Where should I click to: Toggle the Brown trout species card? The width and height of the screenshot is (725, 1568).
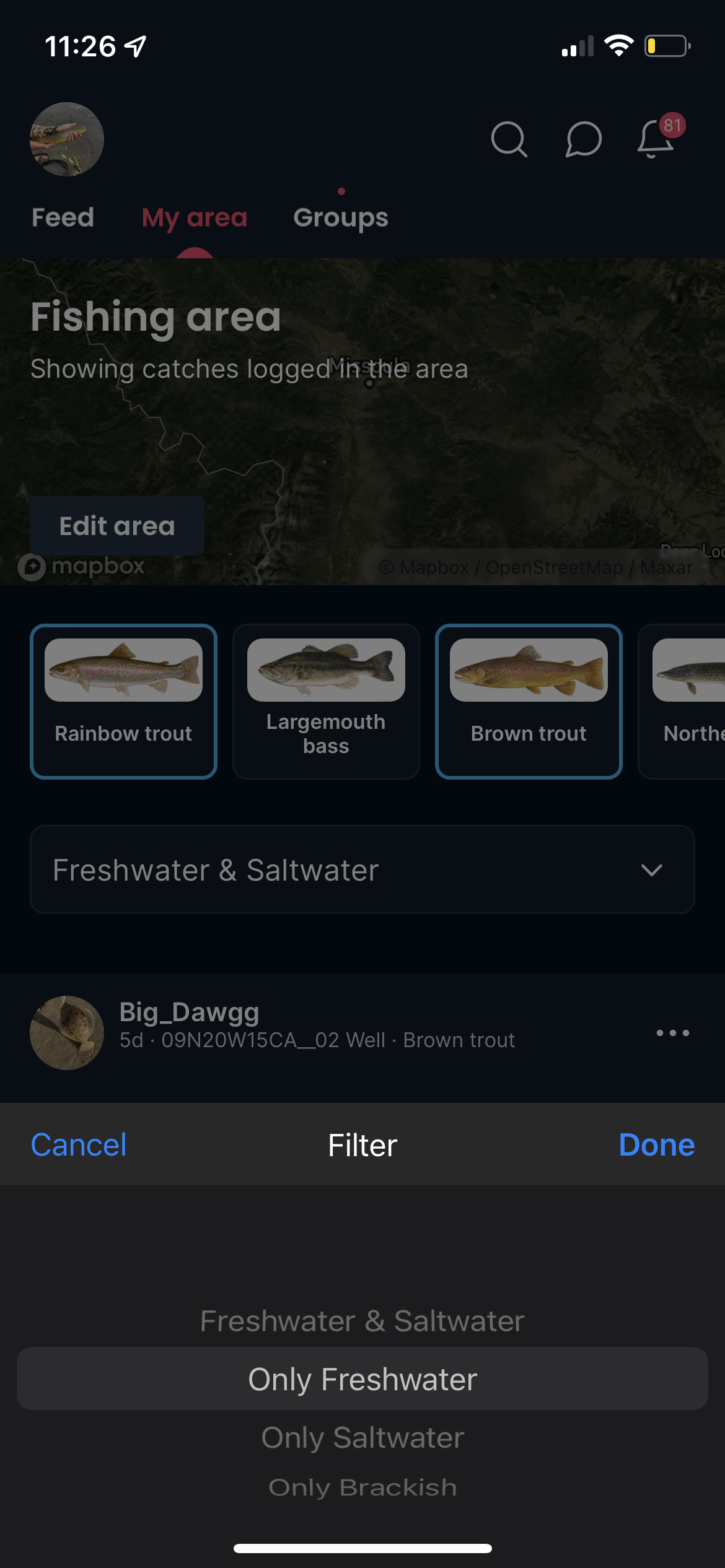point(529,701)
